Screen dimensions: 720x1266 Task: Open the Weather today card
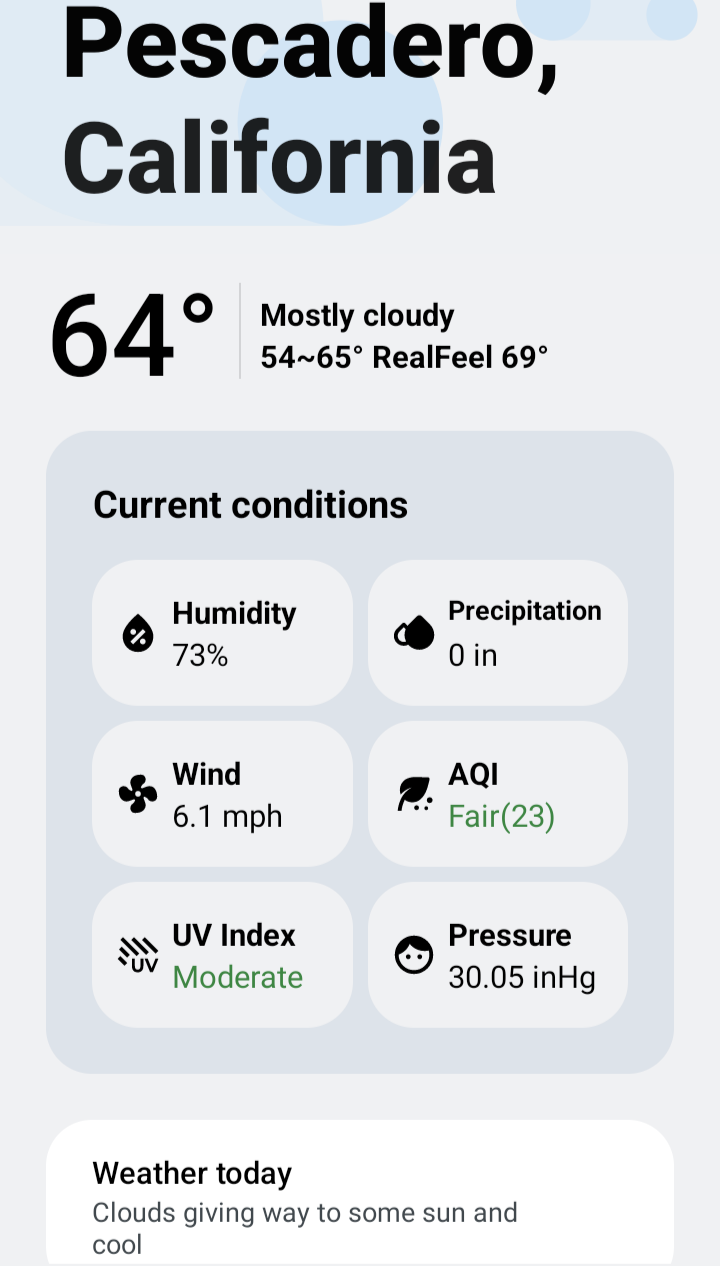click(360, 1193)
